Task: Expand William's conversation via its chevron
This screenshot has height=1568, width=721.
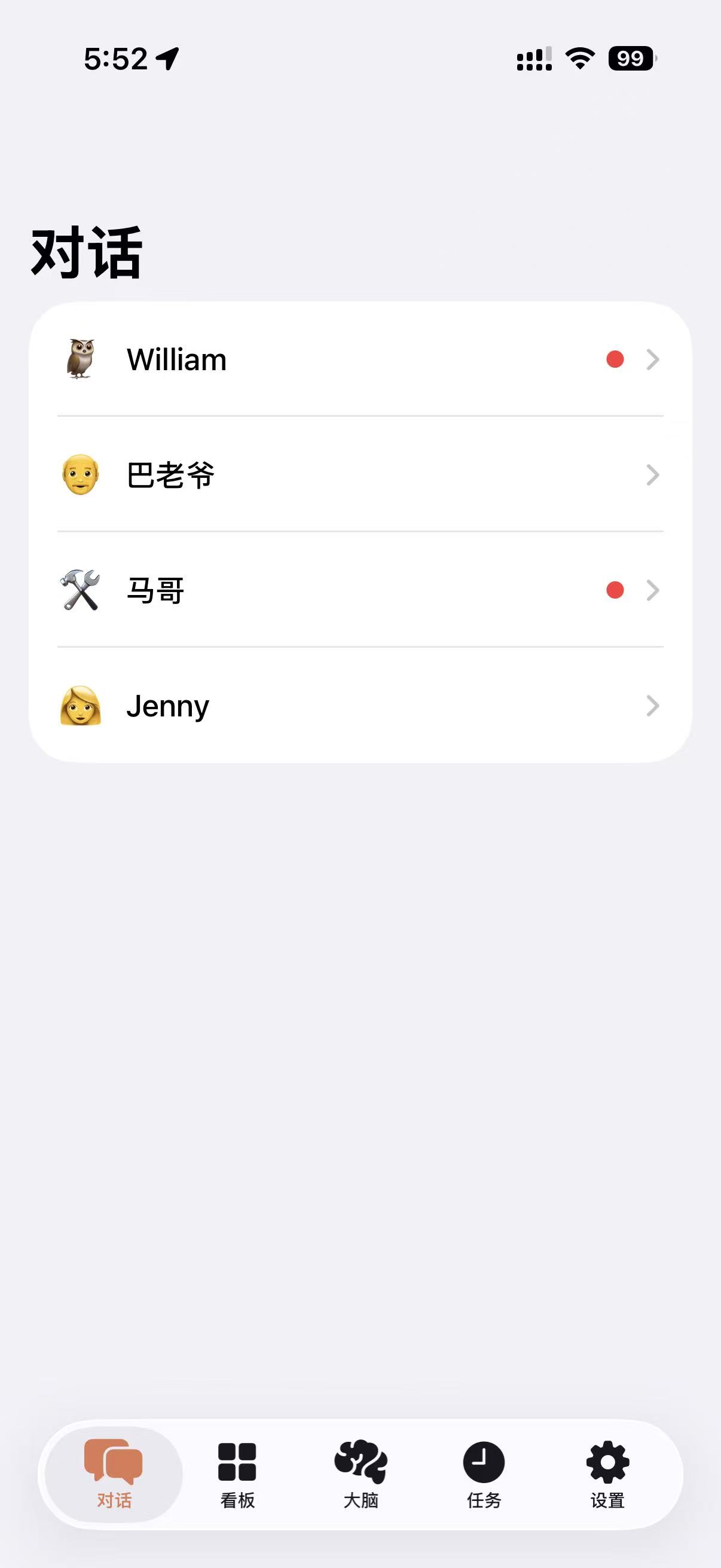Action: coord(653,359)
